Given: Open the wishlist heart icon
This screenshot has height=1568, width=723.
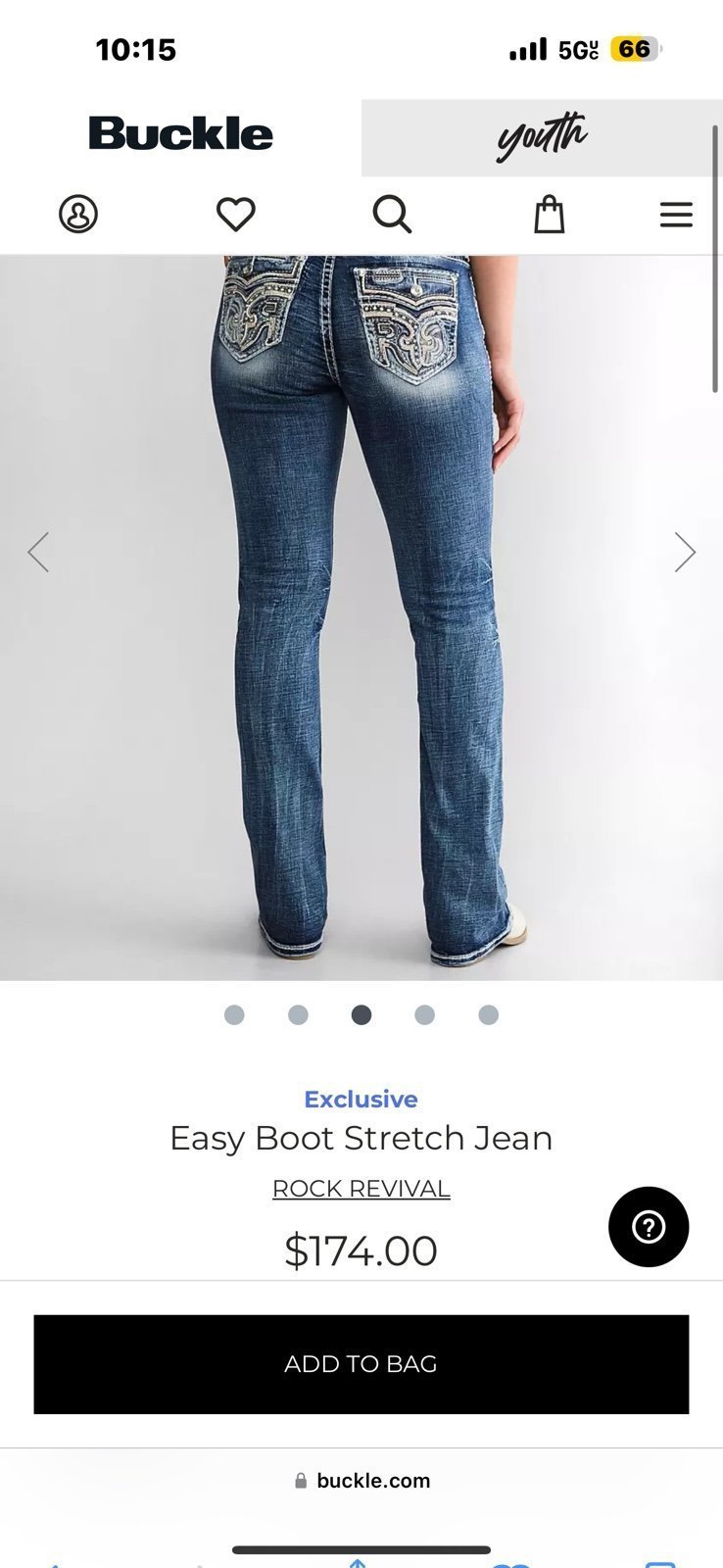Looking at the screenshot, I should click(235, 214).
